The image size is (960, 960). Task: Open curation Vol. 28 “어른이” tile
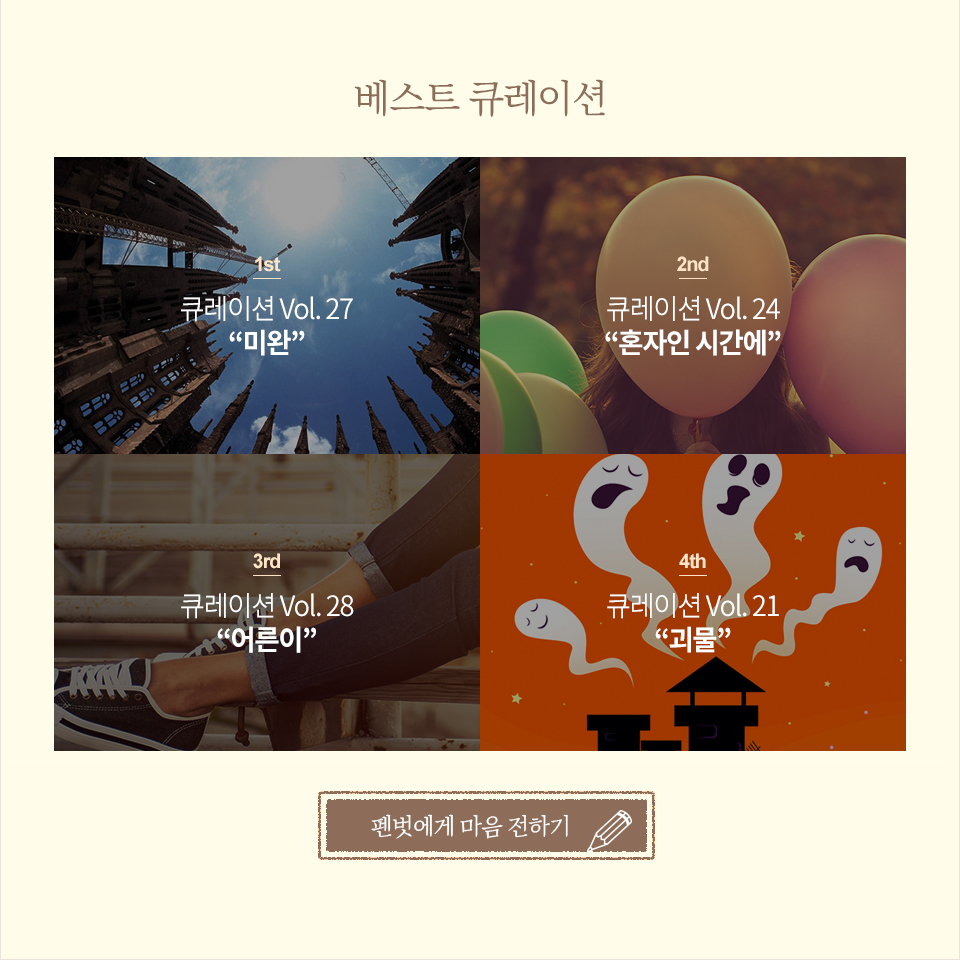click(266, 603)
